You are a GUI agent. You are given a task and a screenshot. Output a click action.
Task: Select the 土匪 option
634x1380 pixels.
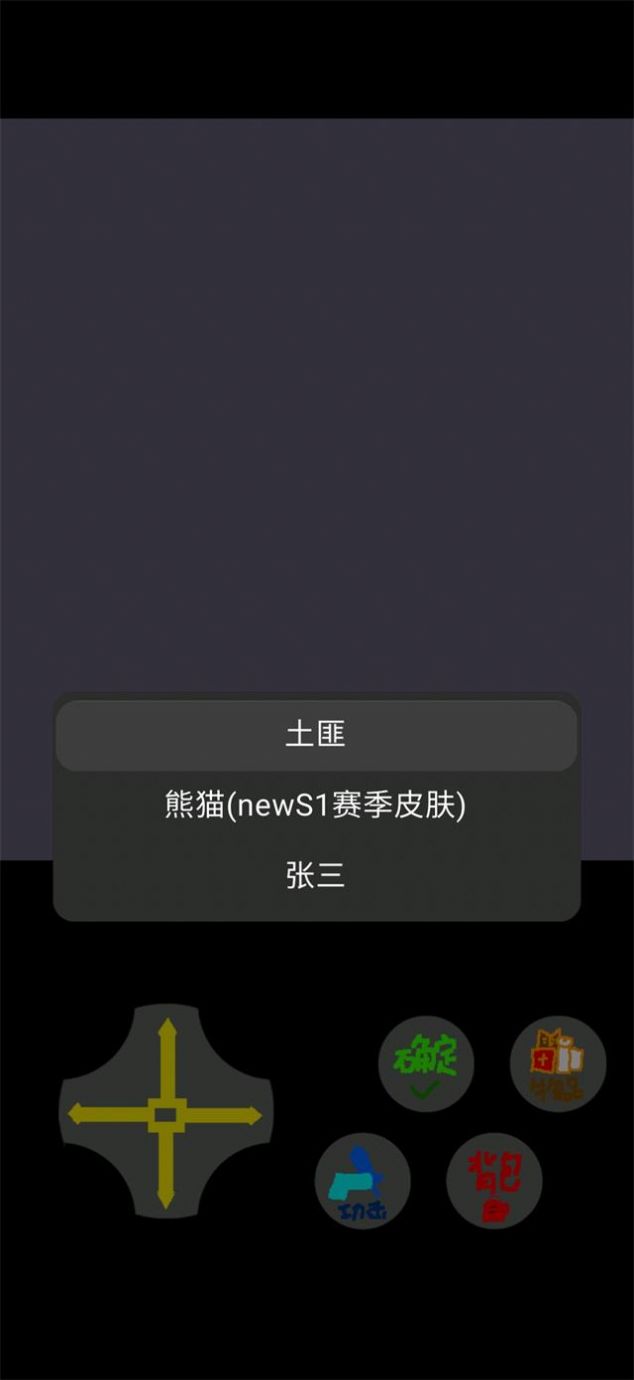pos(316,735)
